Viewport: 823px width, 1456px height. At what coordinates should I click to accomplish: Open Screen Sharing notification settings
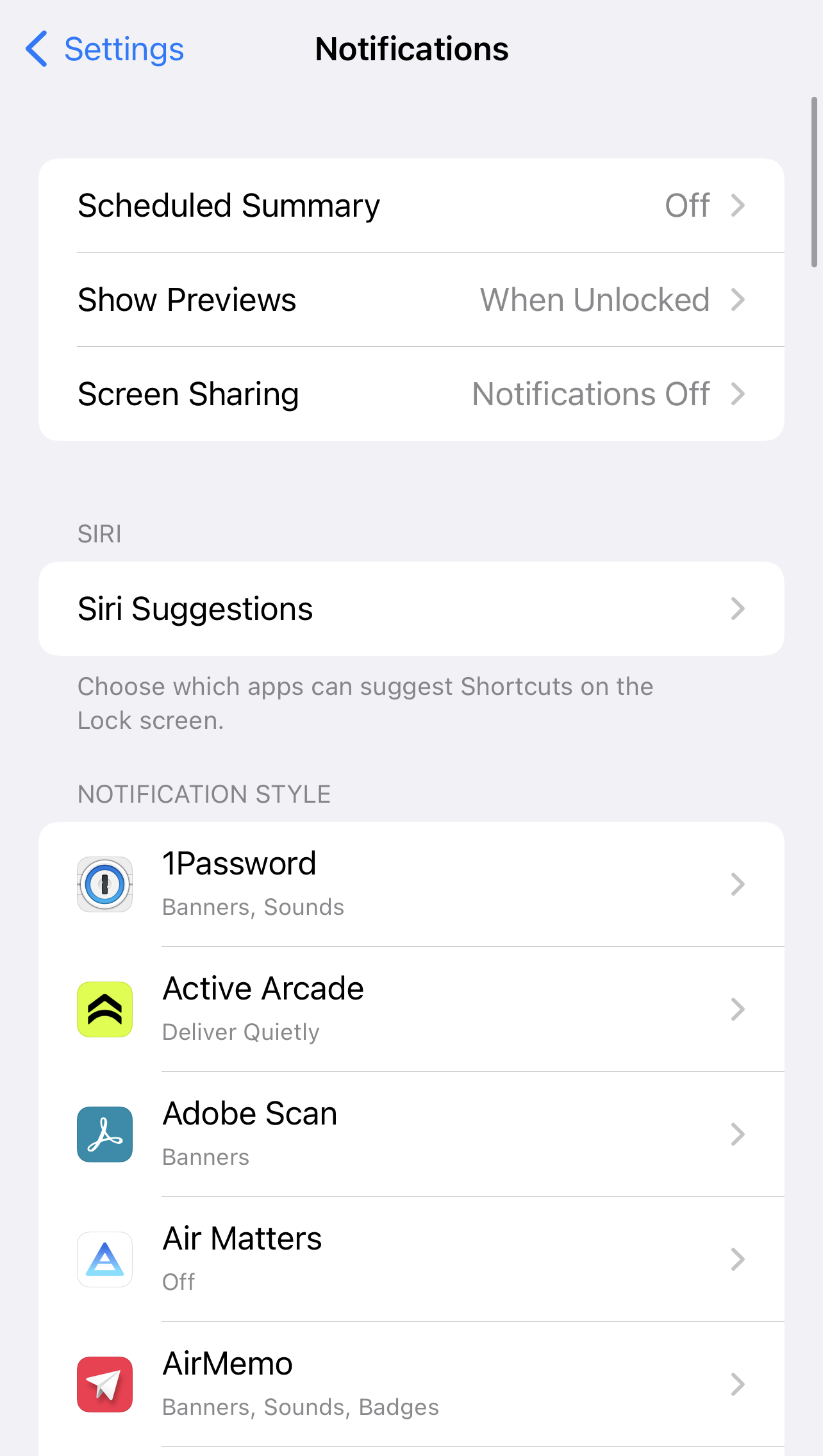coord(411,394)
